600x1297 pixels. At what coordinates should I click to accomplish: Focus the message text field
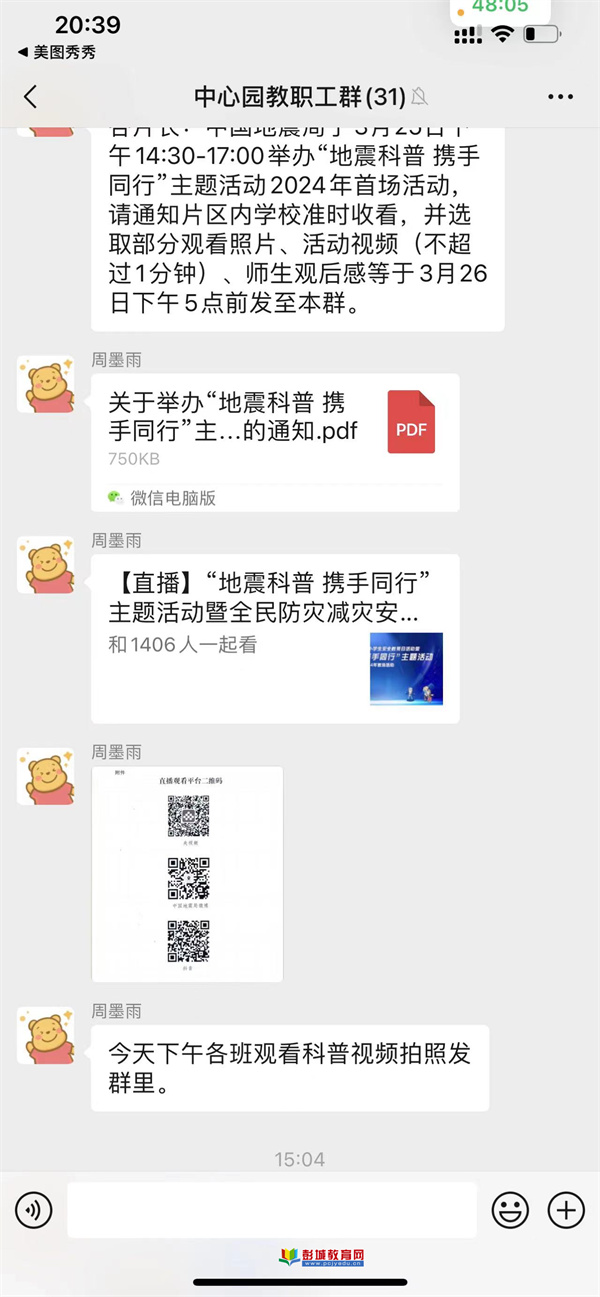click(272, 1211)
